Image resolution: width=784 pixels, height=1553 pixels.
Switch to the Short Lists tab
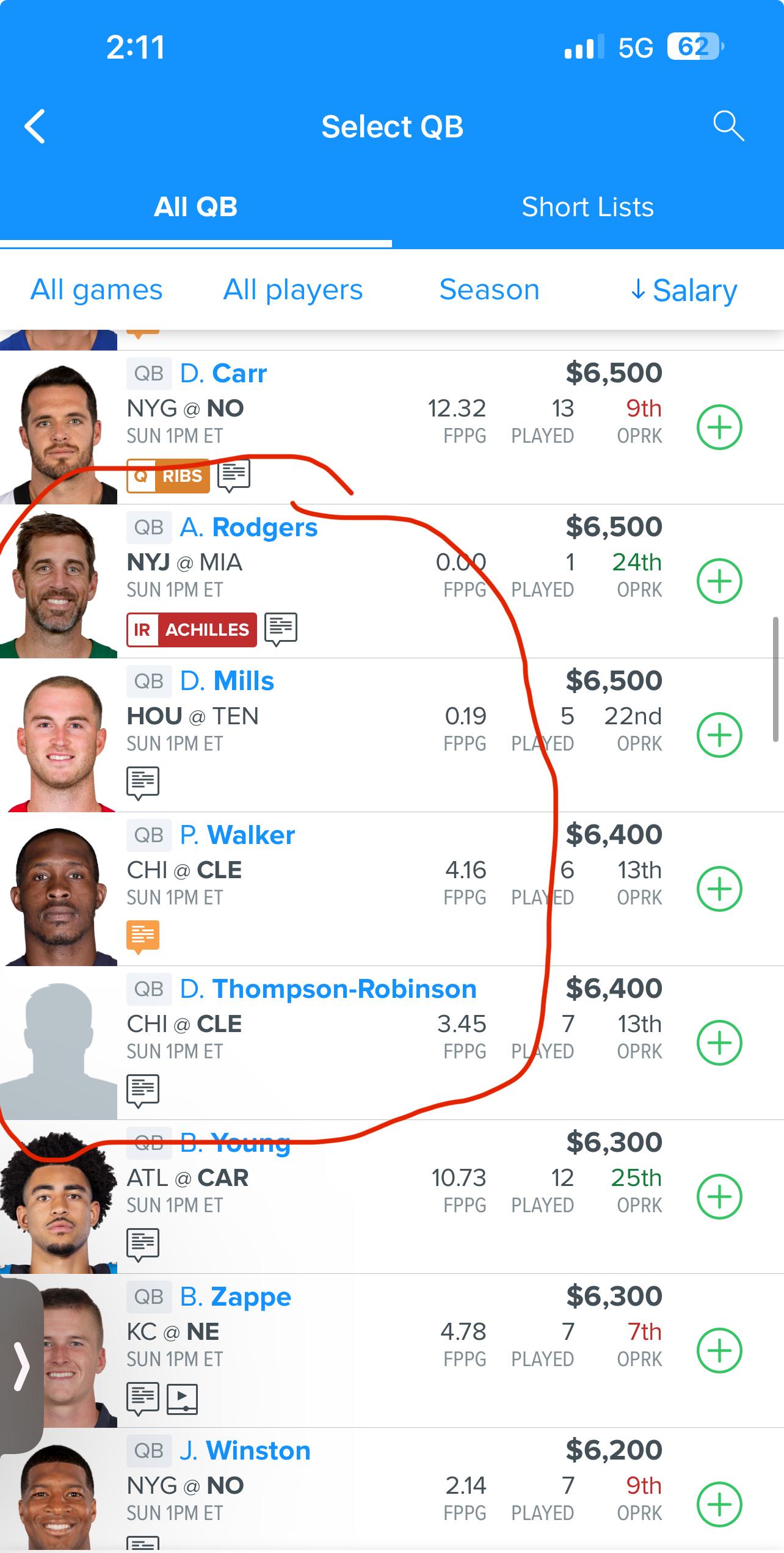587,207
